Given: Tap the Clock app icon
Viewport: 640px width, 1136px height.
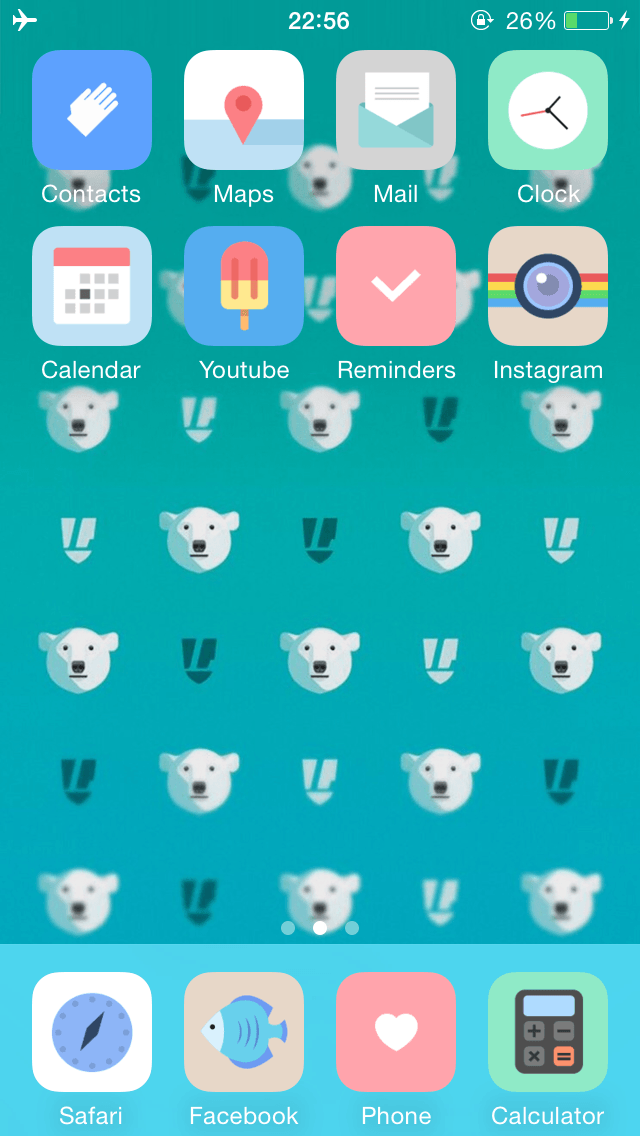Looking at the screenshot, I should click(548, 110).
